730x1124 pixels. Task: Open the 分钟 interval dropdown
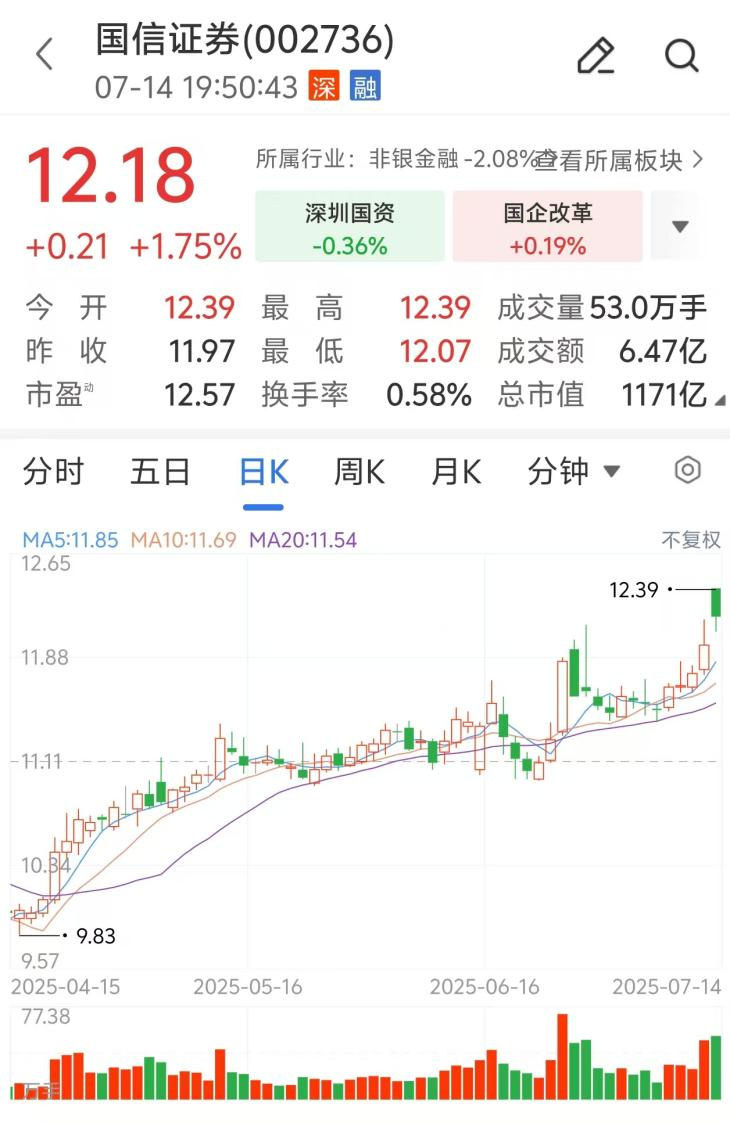tap(574, 471)
